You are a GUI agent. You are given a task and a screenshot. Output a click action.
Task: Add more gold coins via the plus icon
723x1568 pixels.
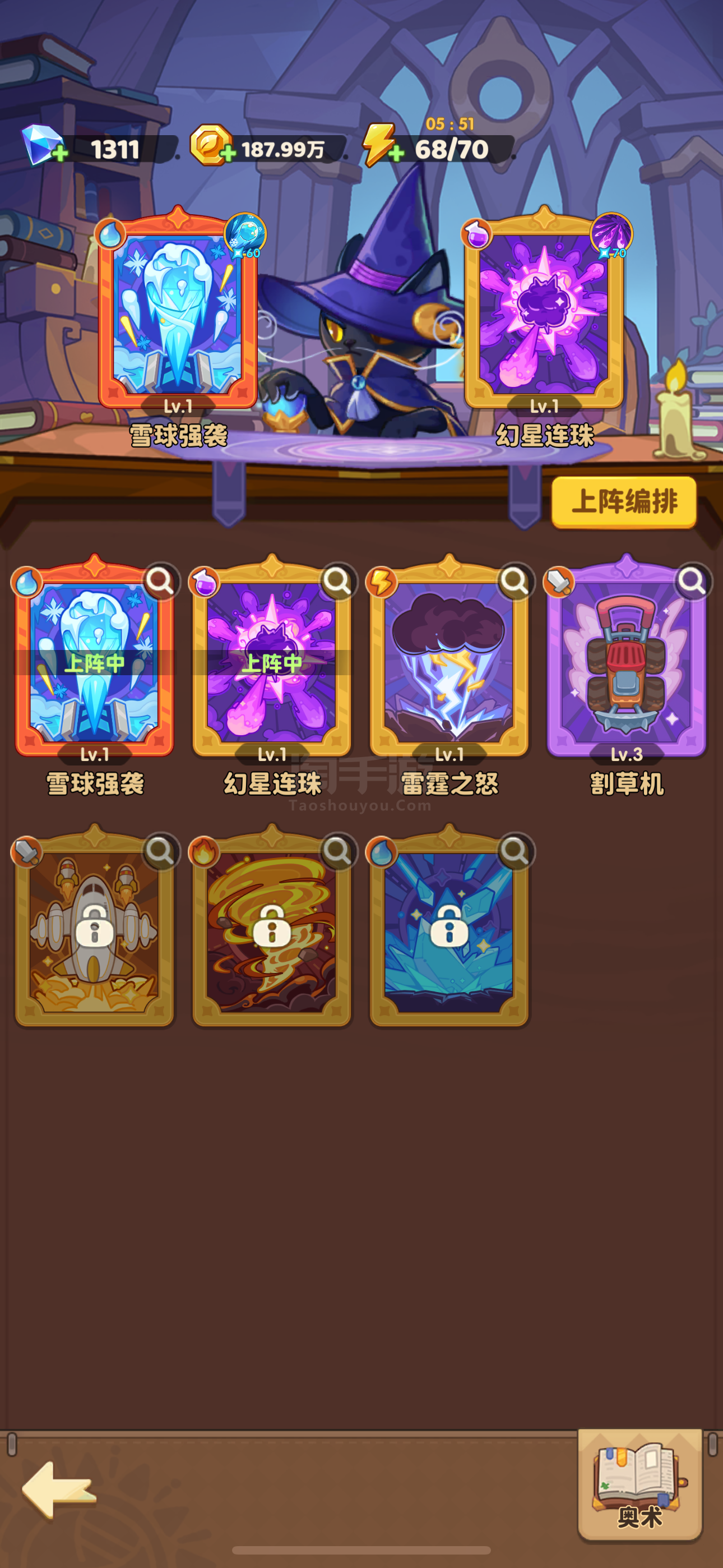[x=228, y=153]
